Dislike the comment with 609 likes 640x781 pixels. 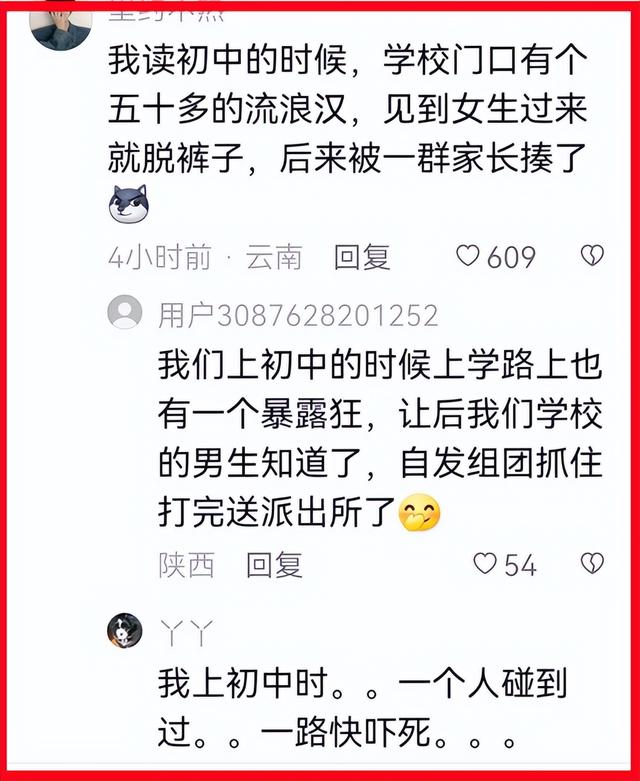pos(592,257)
